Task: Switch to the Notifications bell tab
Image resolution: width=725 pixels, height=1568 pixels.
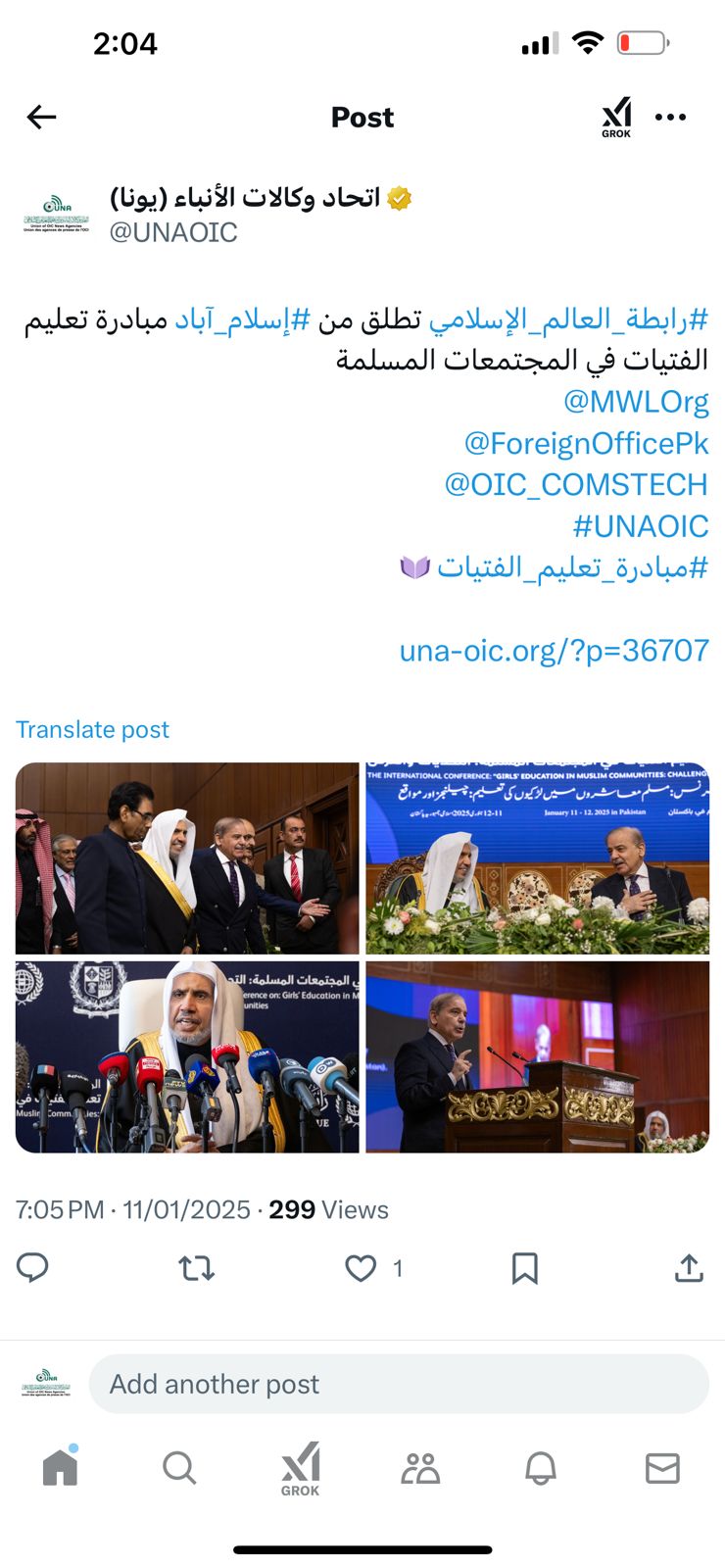Action: click(541, 1468)
